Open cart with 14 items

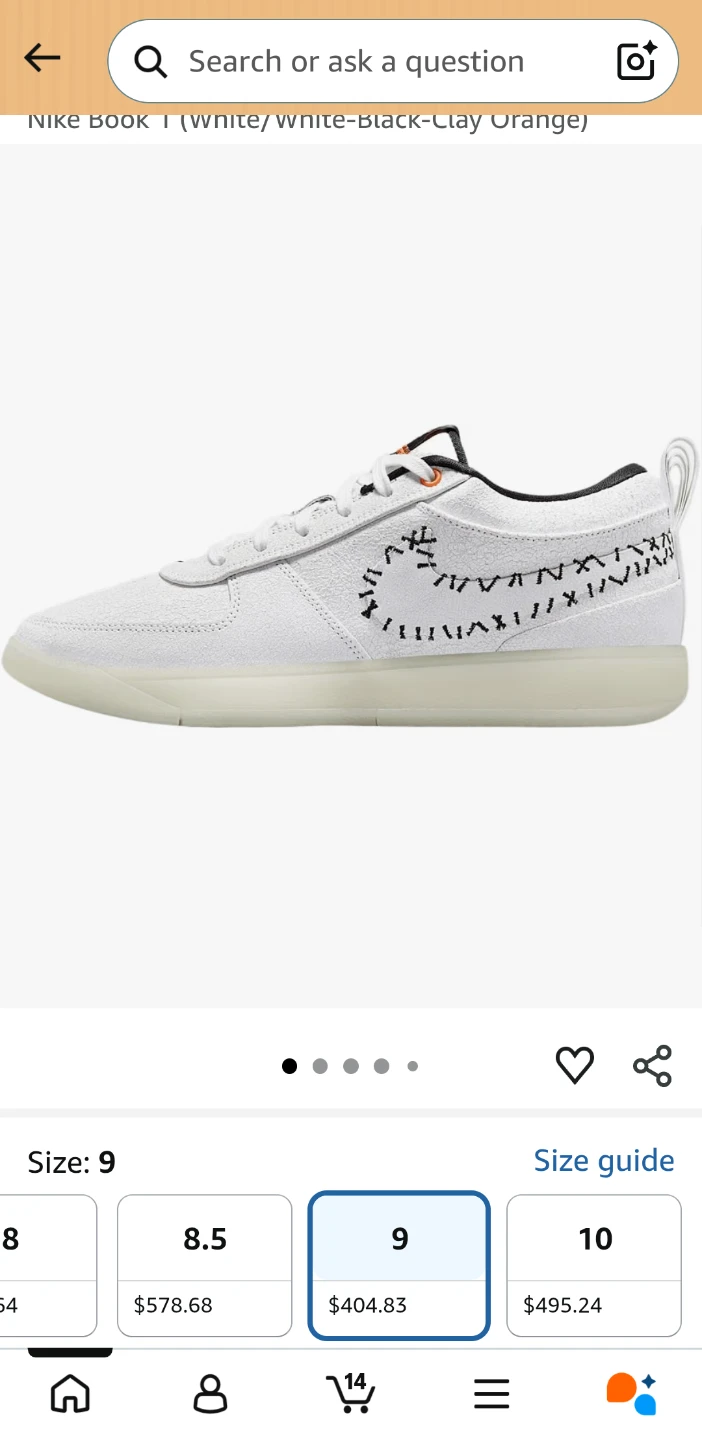click(x=350, y=1392)
